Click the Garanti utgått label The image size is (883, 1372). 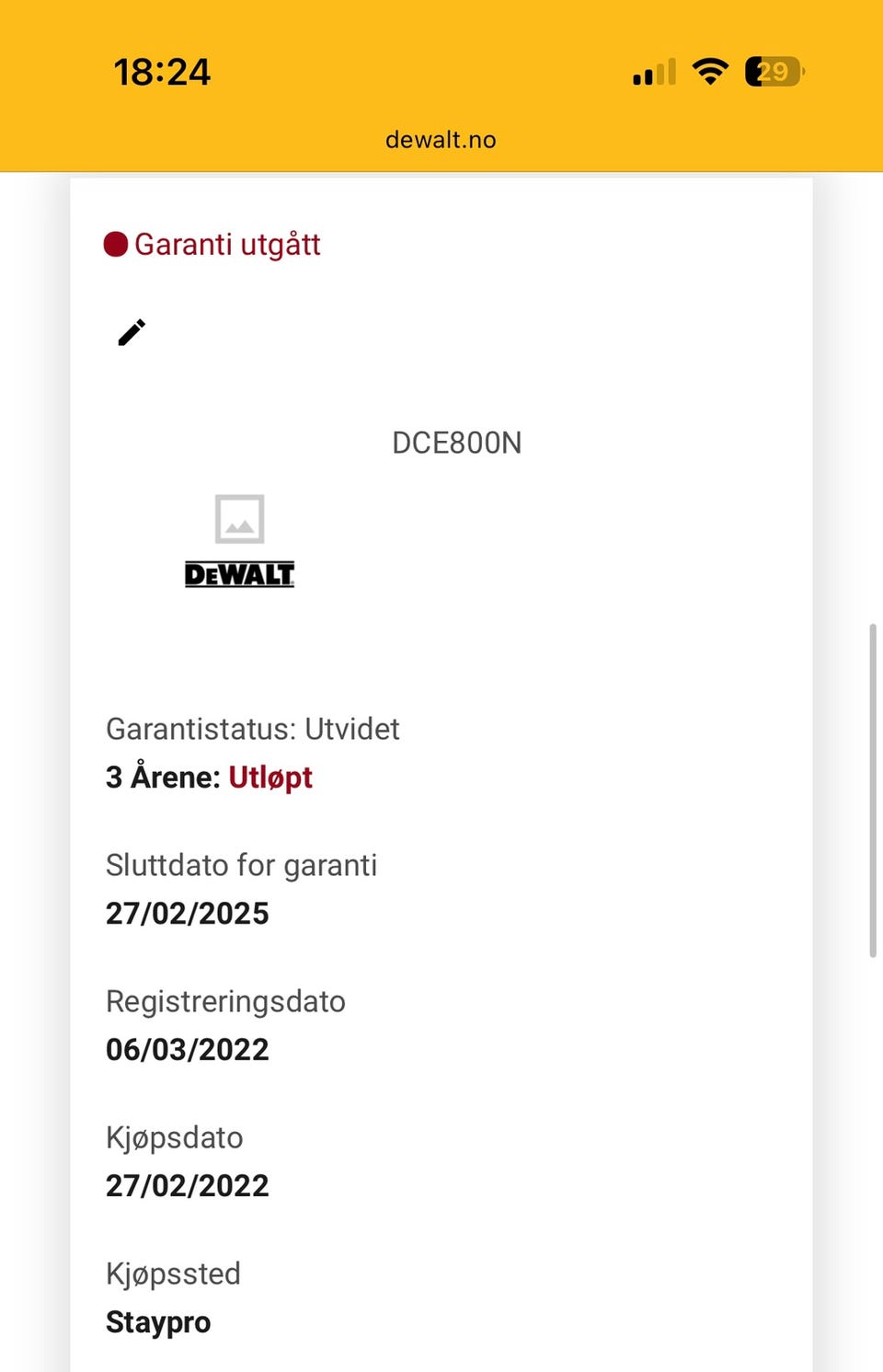click(x=227, y=243)
